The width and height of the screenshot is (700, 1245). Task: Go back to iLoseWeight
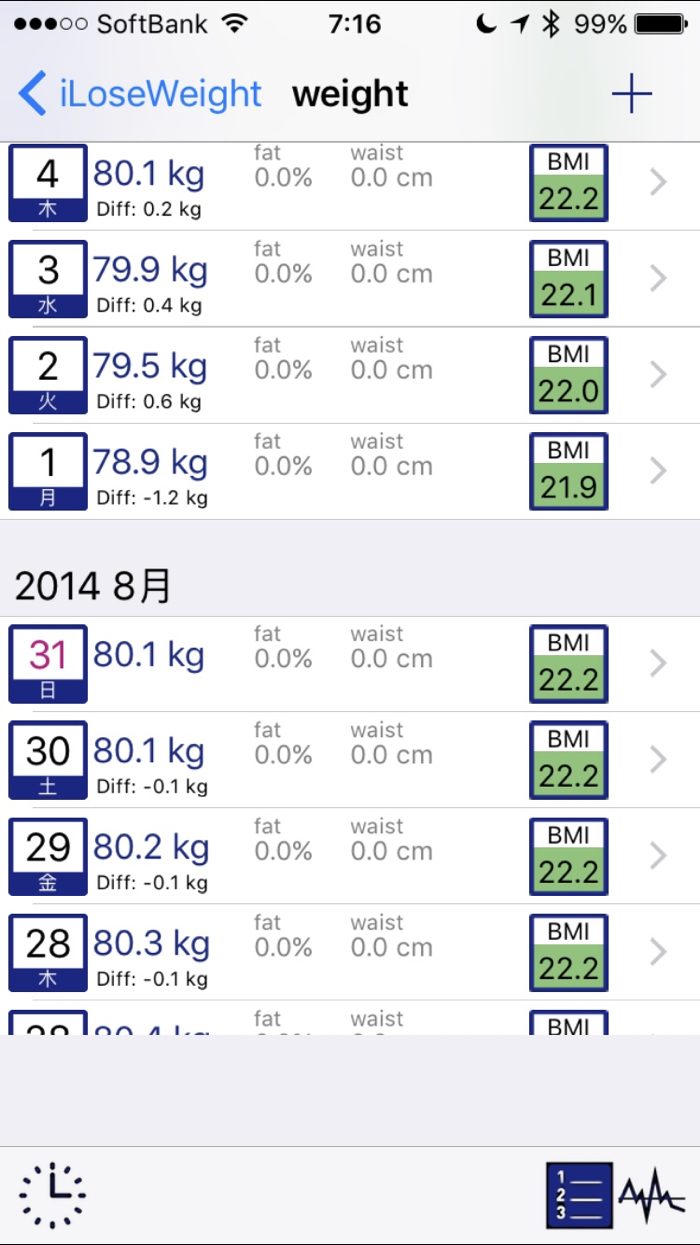tap(140, 95)
